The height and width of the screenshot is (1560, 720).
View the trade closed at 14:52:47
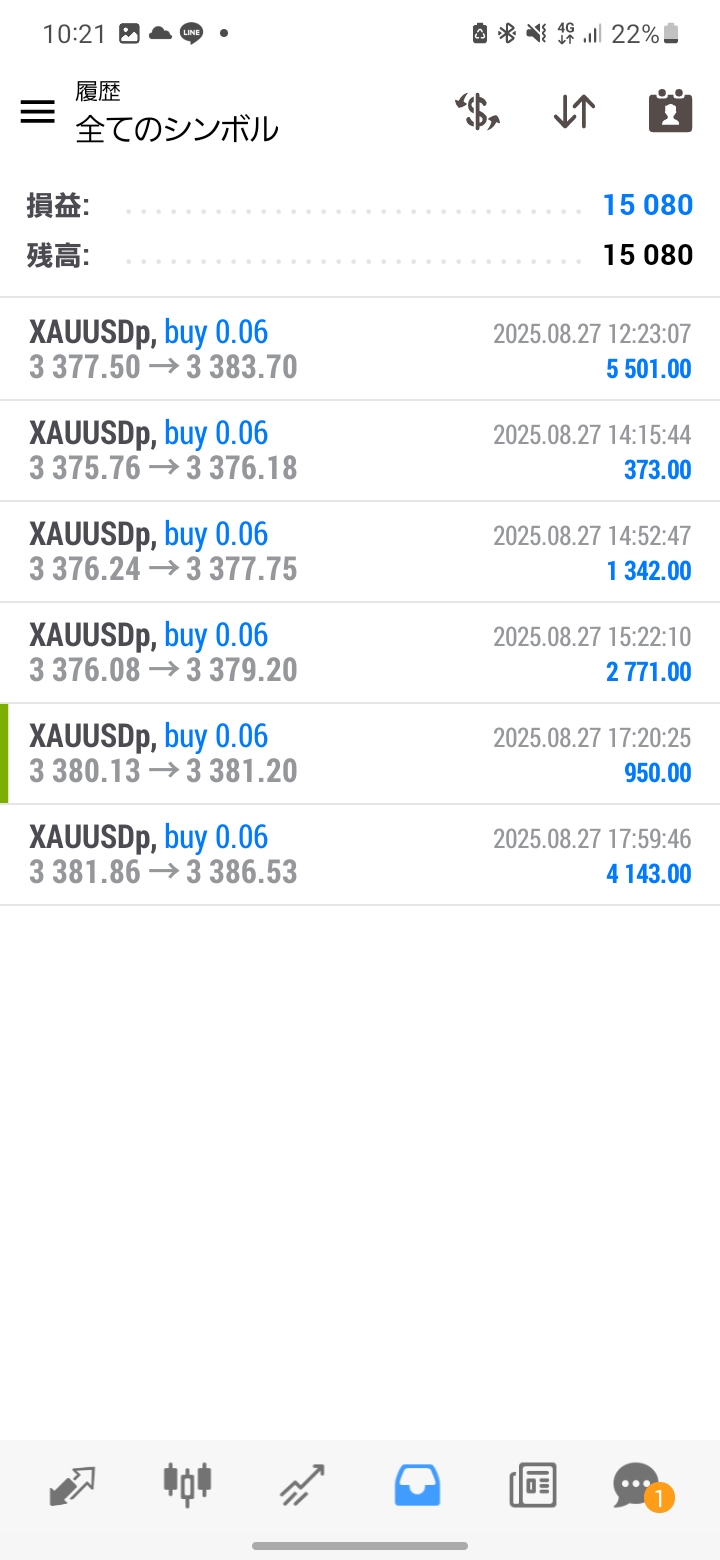point(360,552)
